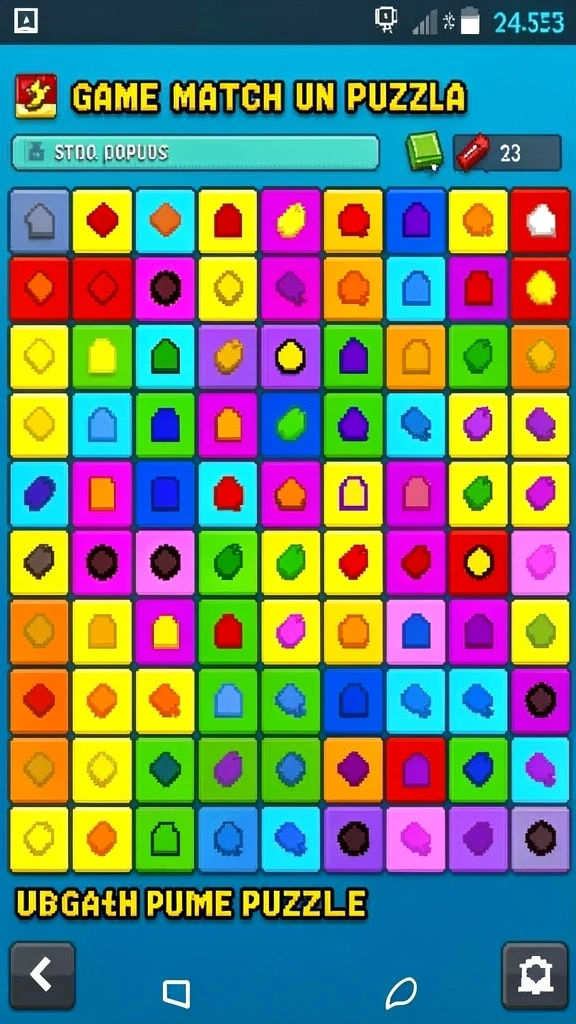Tap the cyan tile with orange gem
This screenshot has width=576, height=1024.
(165, 221)
